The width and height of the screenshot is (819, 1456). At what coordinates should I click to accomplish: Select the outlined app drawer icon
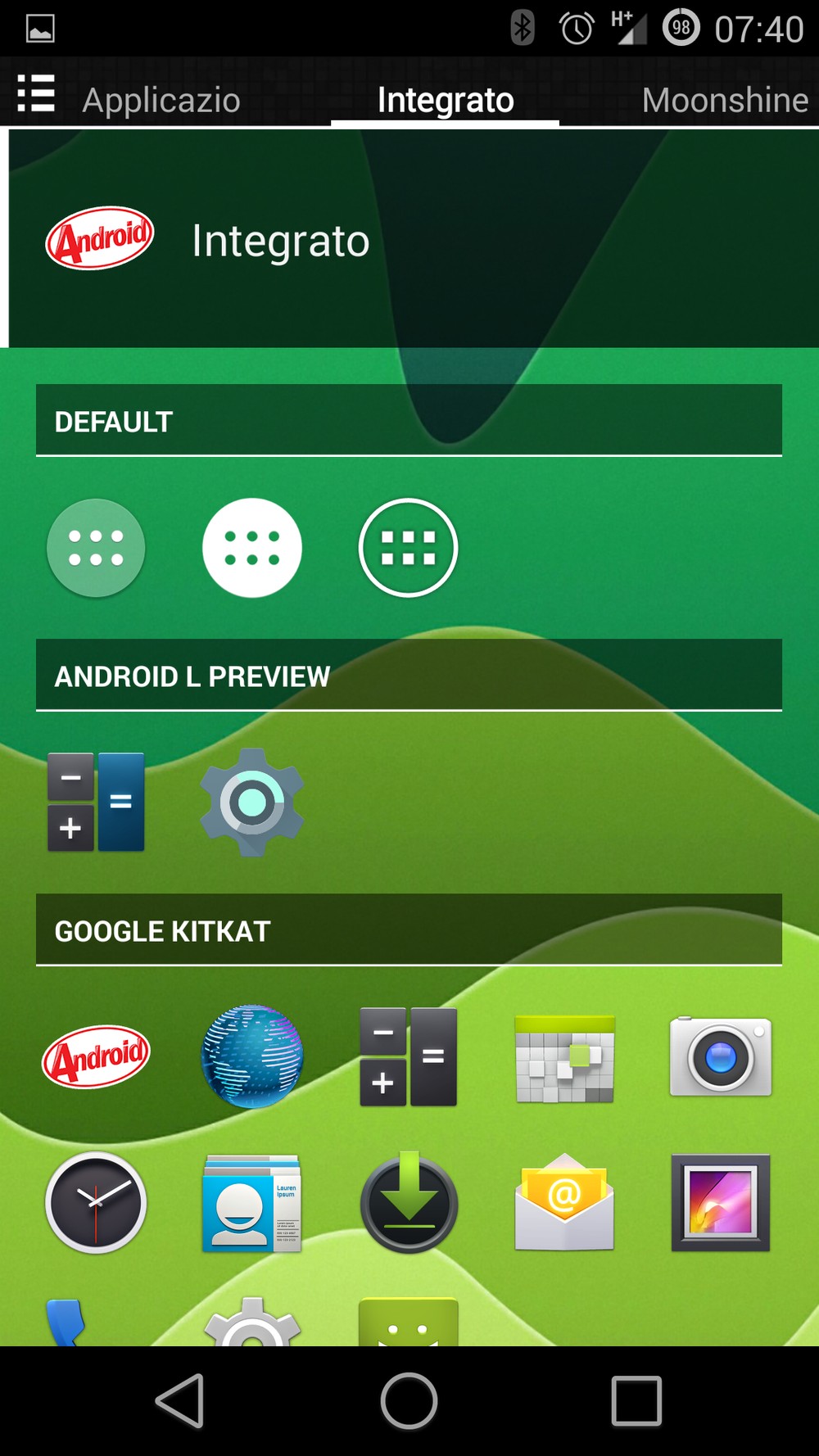(408, 548)
